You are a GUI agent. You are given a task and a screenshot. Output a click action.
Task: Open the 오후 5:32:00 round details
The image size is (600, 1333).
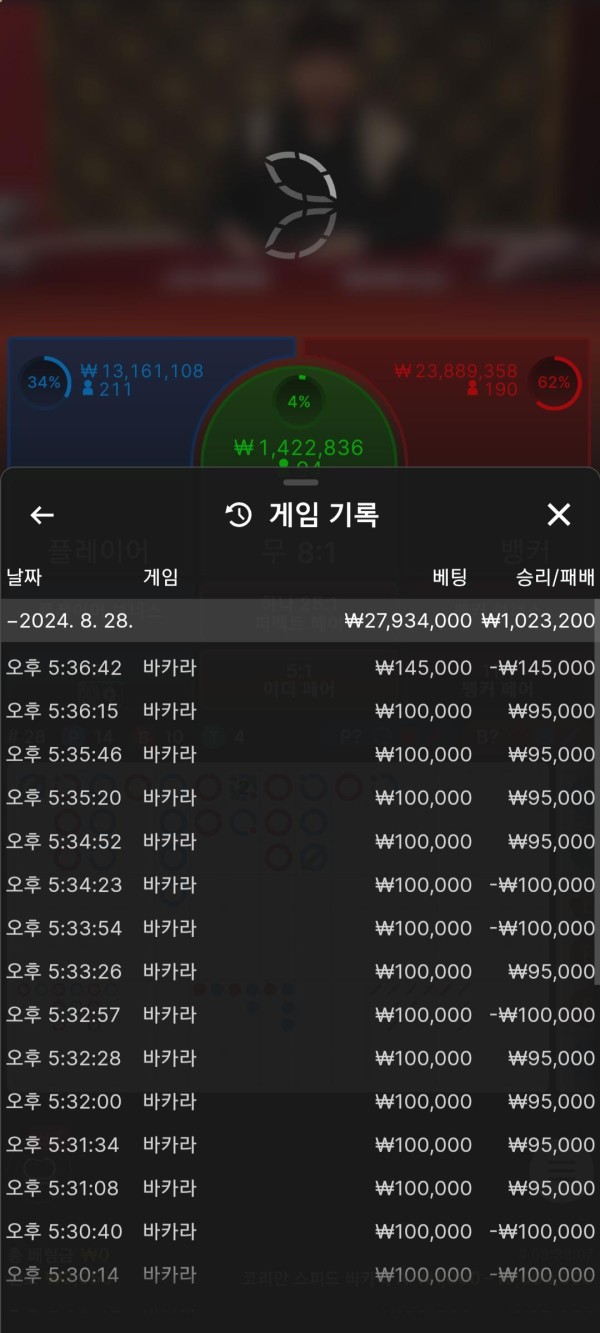300,1101
